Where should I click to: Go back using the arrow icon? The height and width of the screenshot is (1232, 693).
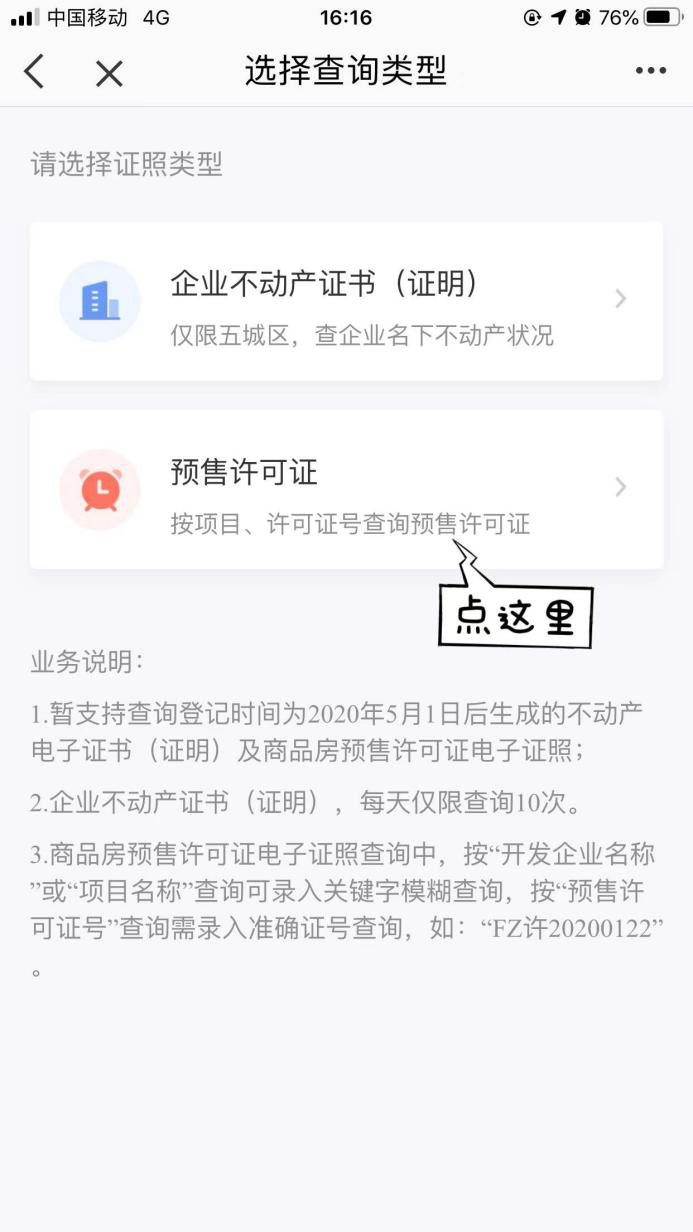[x=34, y=72]
